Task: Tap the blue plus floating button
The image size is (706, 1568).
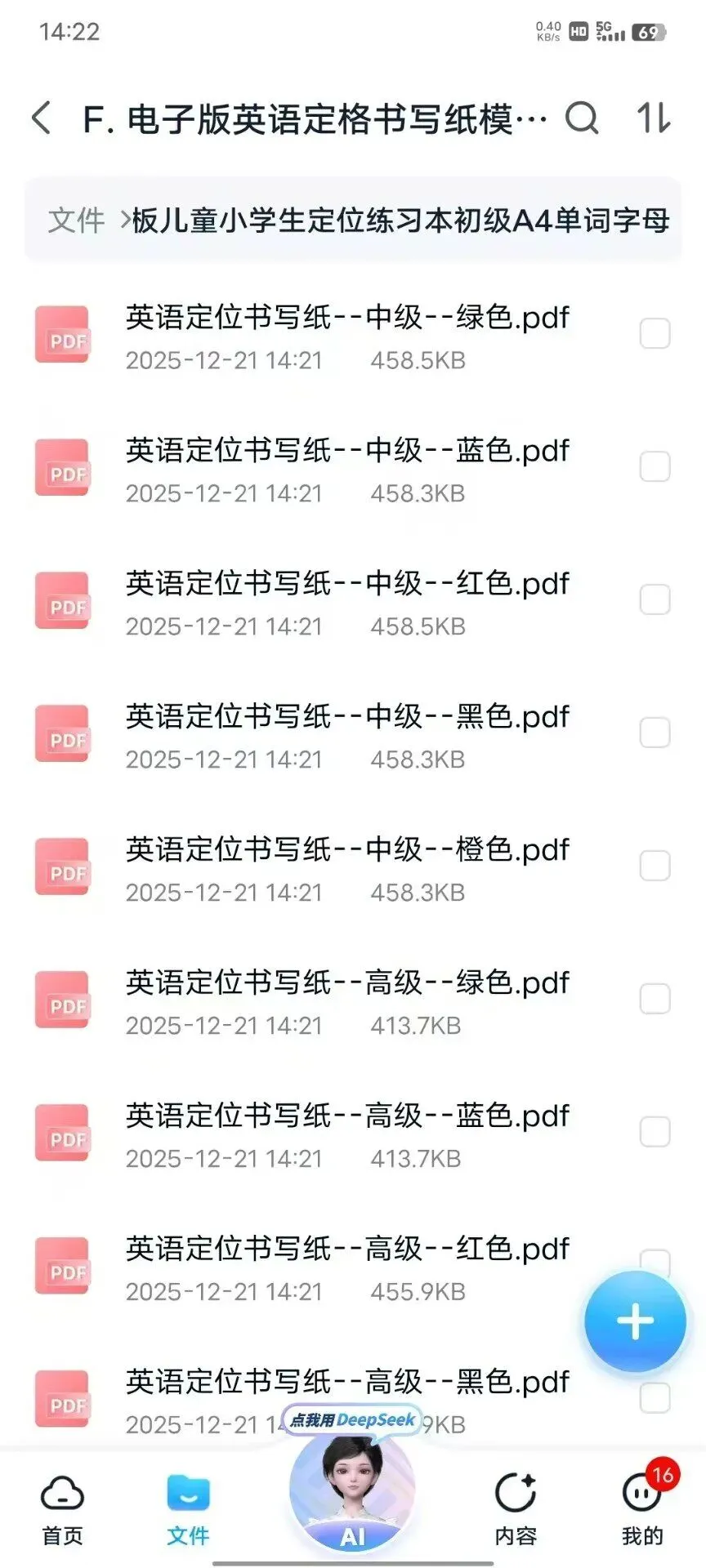Action: (x=635, y=1321)
